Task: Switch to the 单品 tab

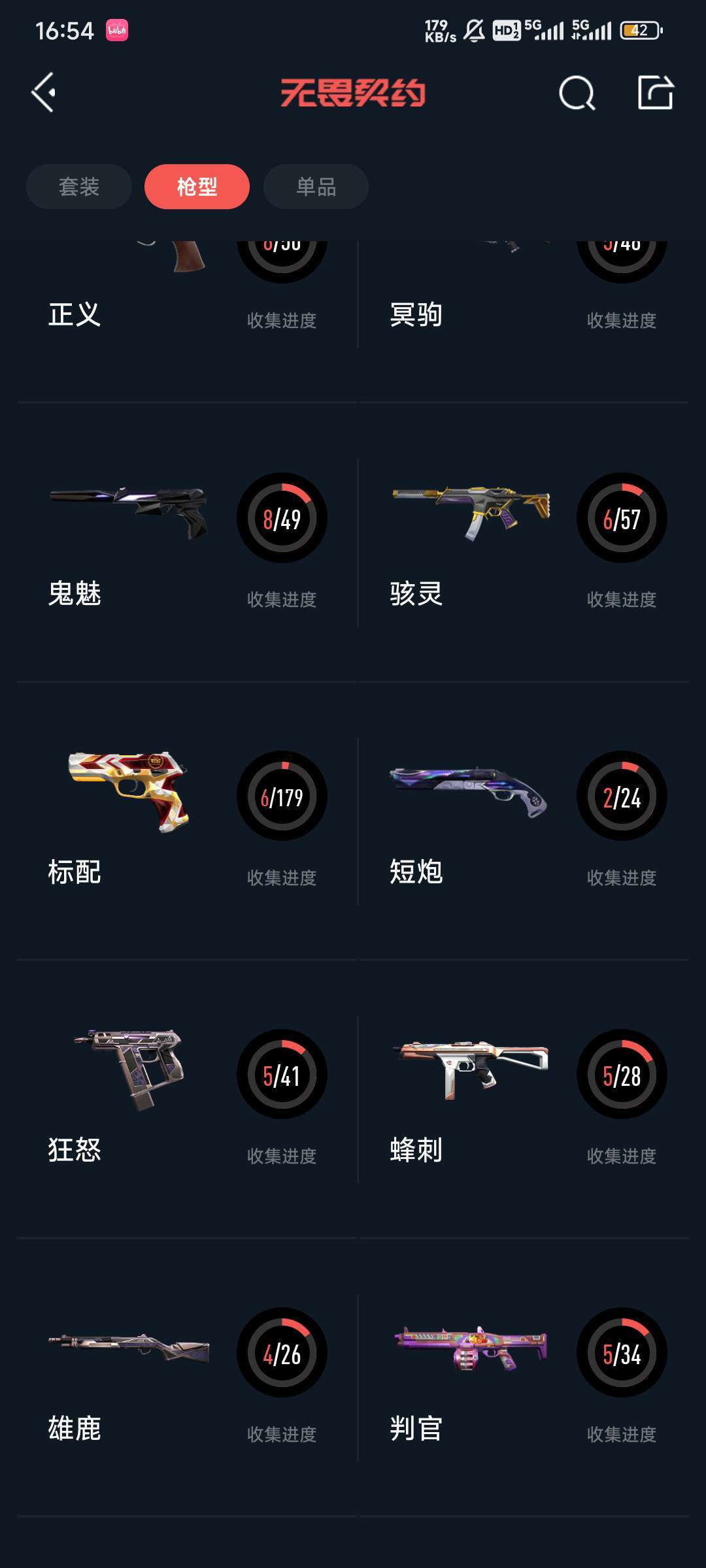Action: (316, 187)
